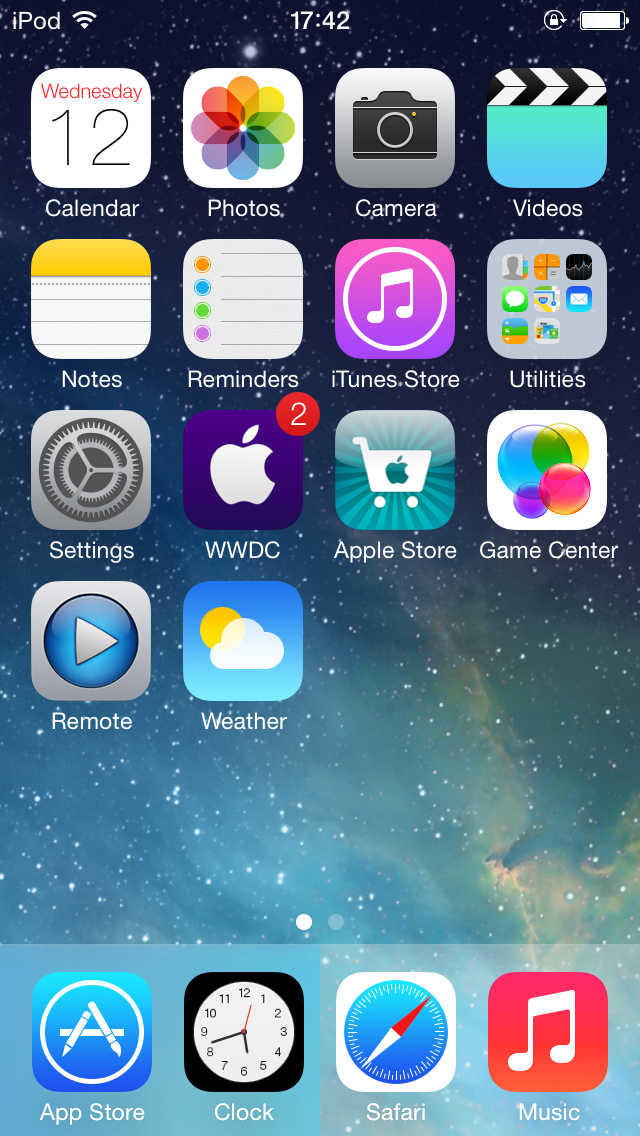Open the iTunes Store app
The height and width of the screenshot is (1136, 640).
coord(395,299)
